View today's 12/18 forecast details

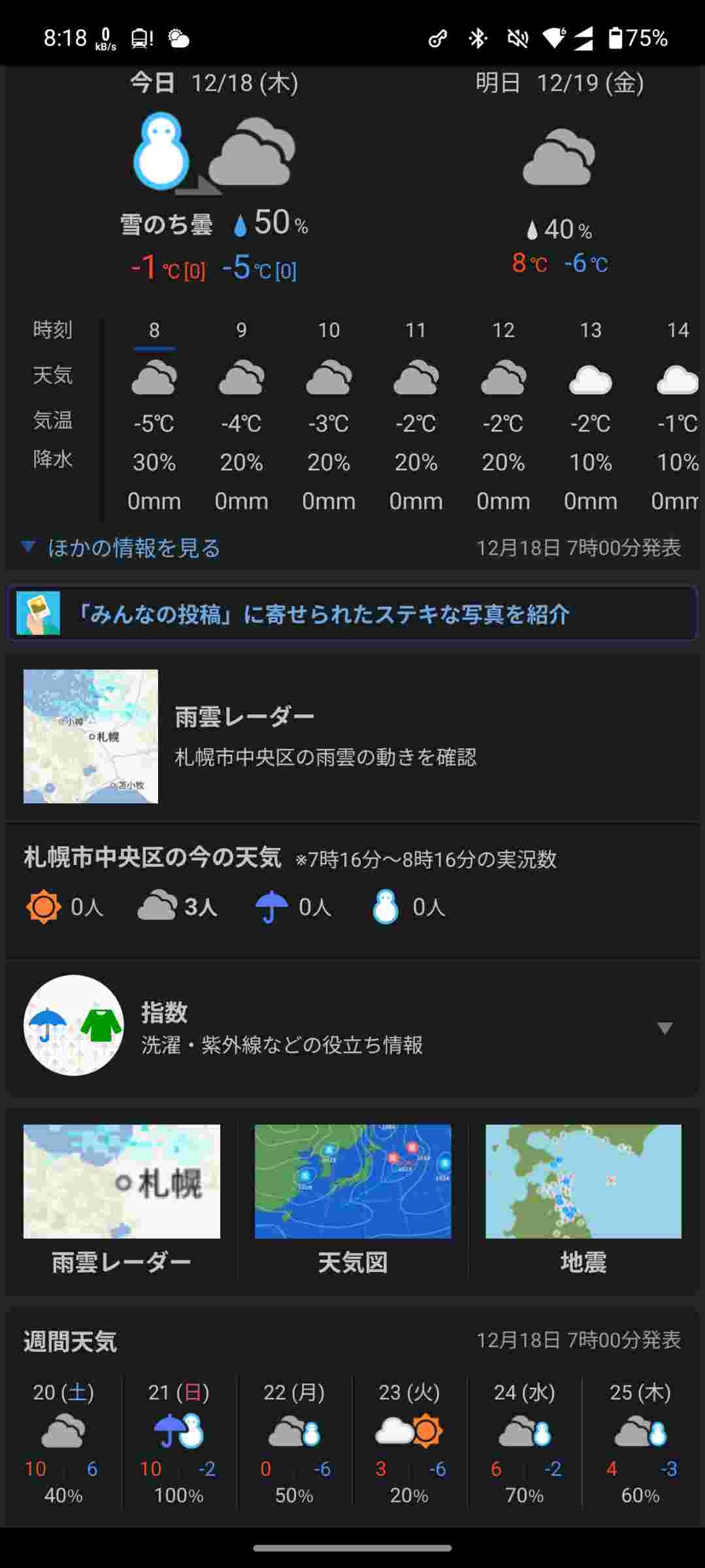tap(214, 183)
